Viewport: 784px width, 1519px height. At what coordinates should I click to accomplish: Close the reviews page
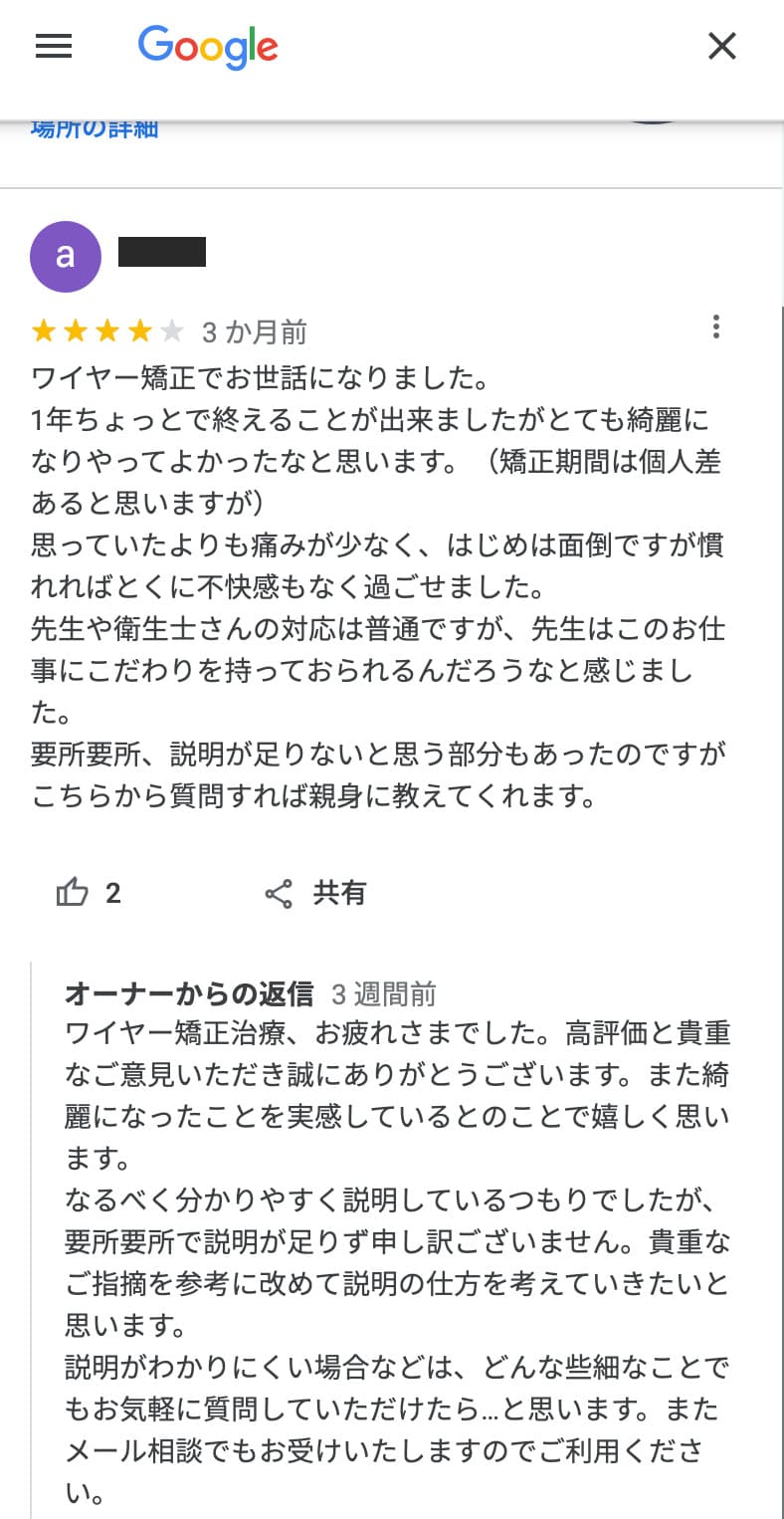coord(721,47)
